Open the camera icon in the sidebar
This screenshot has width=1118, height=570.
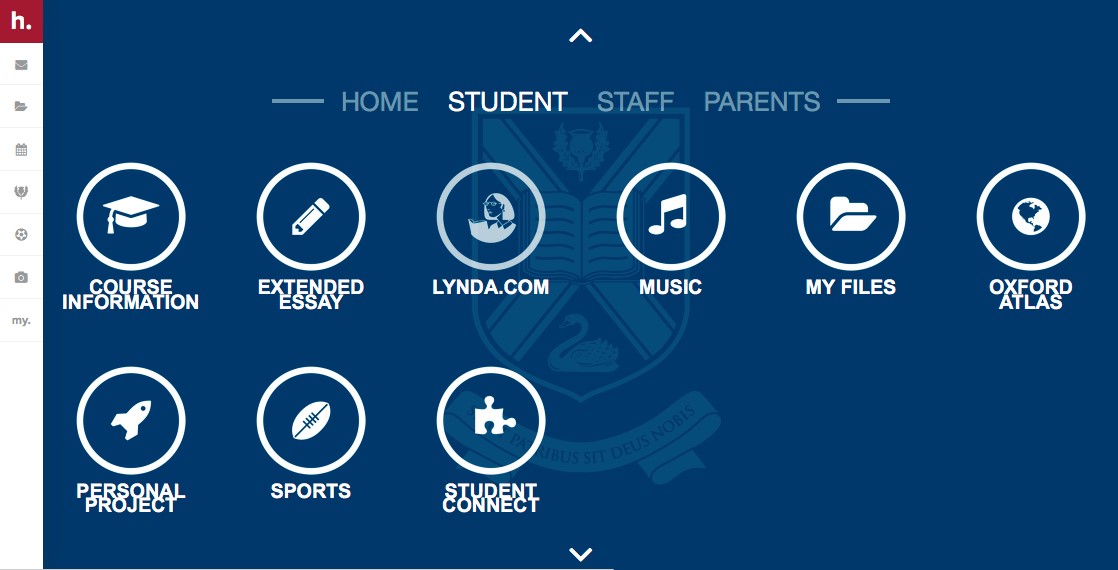point(21,277)
